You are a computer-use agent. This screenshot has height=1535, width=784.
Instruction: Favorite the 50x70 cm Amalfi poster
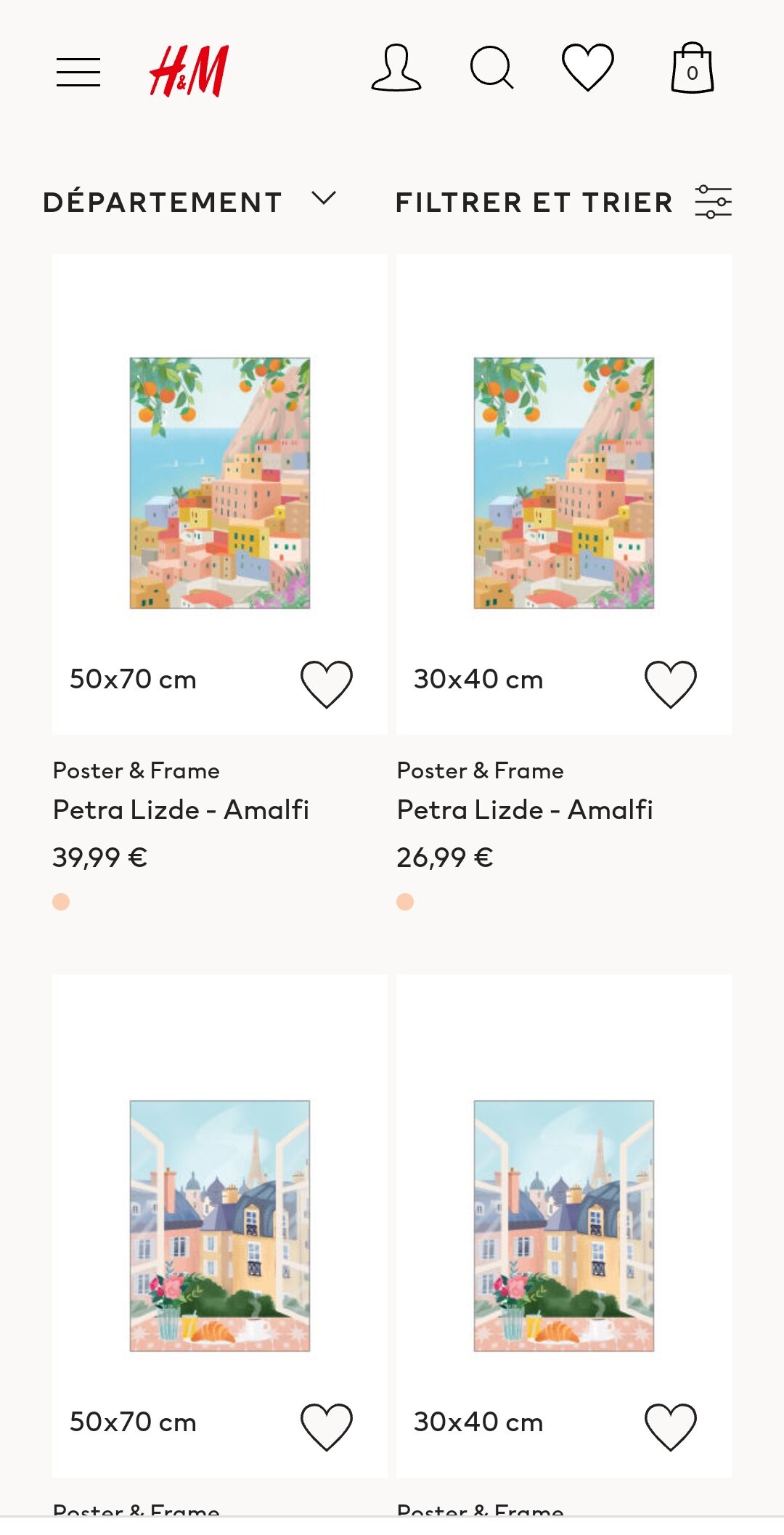coord(327,683)
